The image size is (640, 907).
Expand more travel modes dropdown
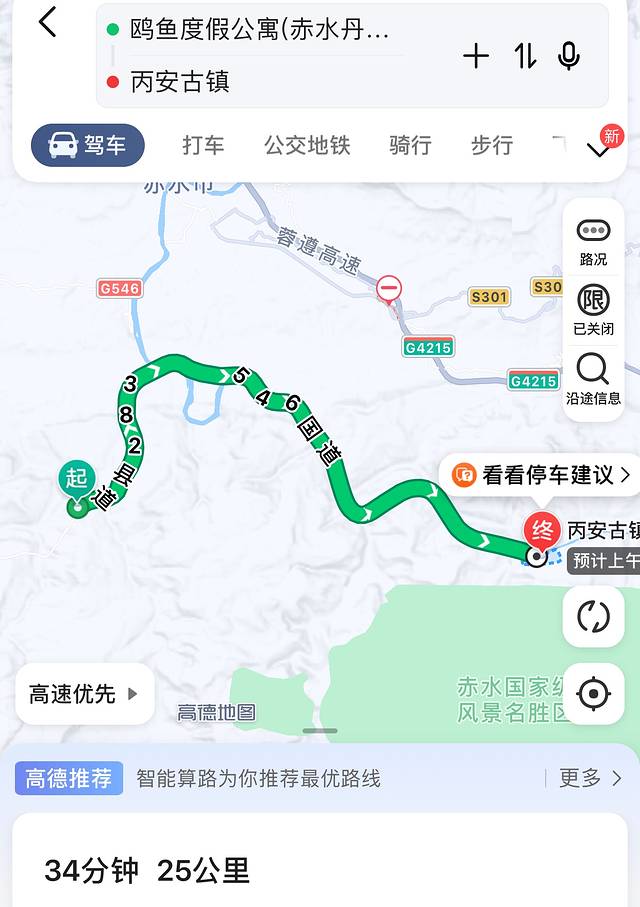(598, 150)
